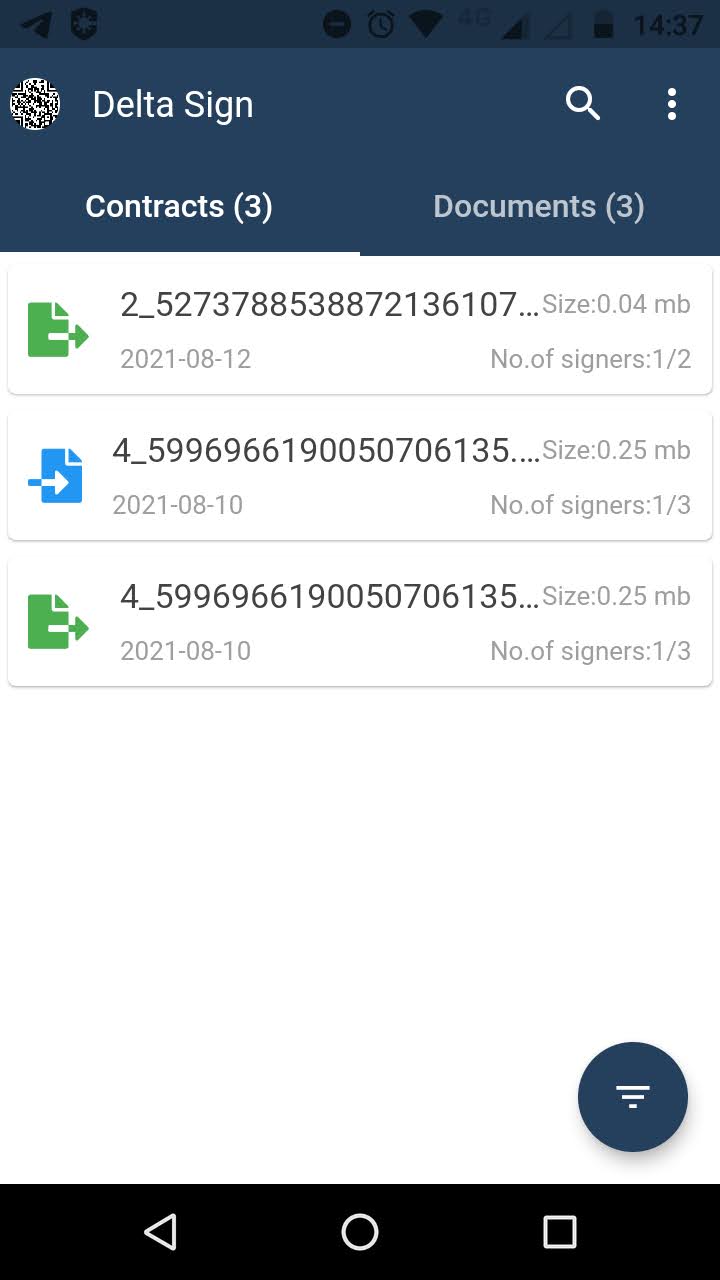Open the 2021-08-10 contract with green icon
This screenshot has height=1280, width=720.
pyautogui.click(x=360, y=622)
